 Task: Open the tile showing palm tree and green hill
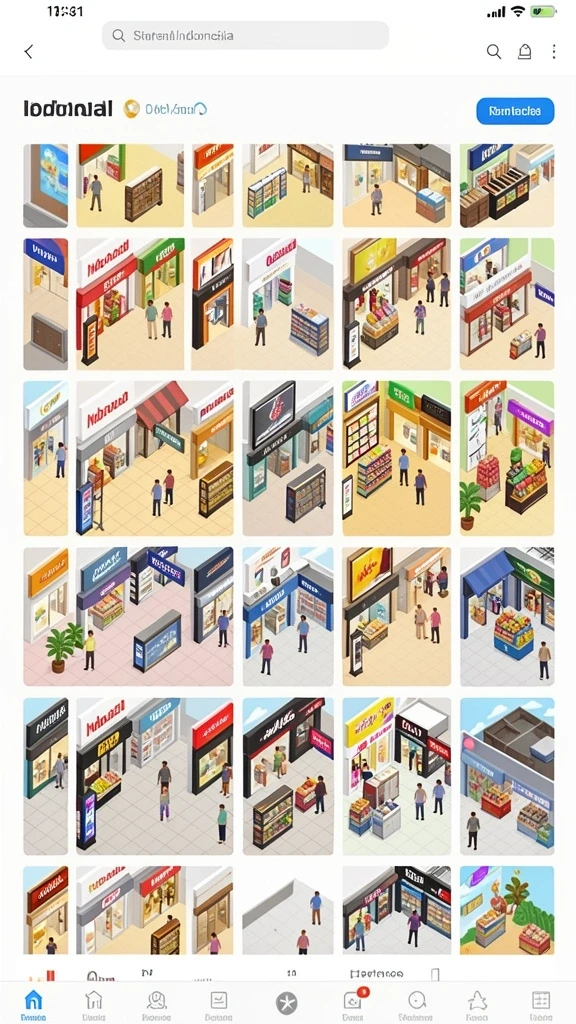pos(507,910)
